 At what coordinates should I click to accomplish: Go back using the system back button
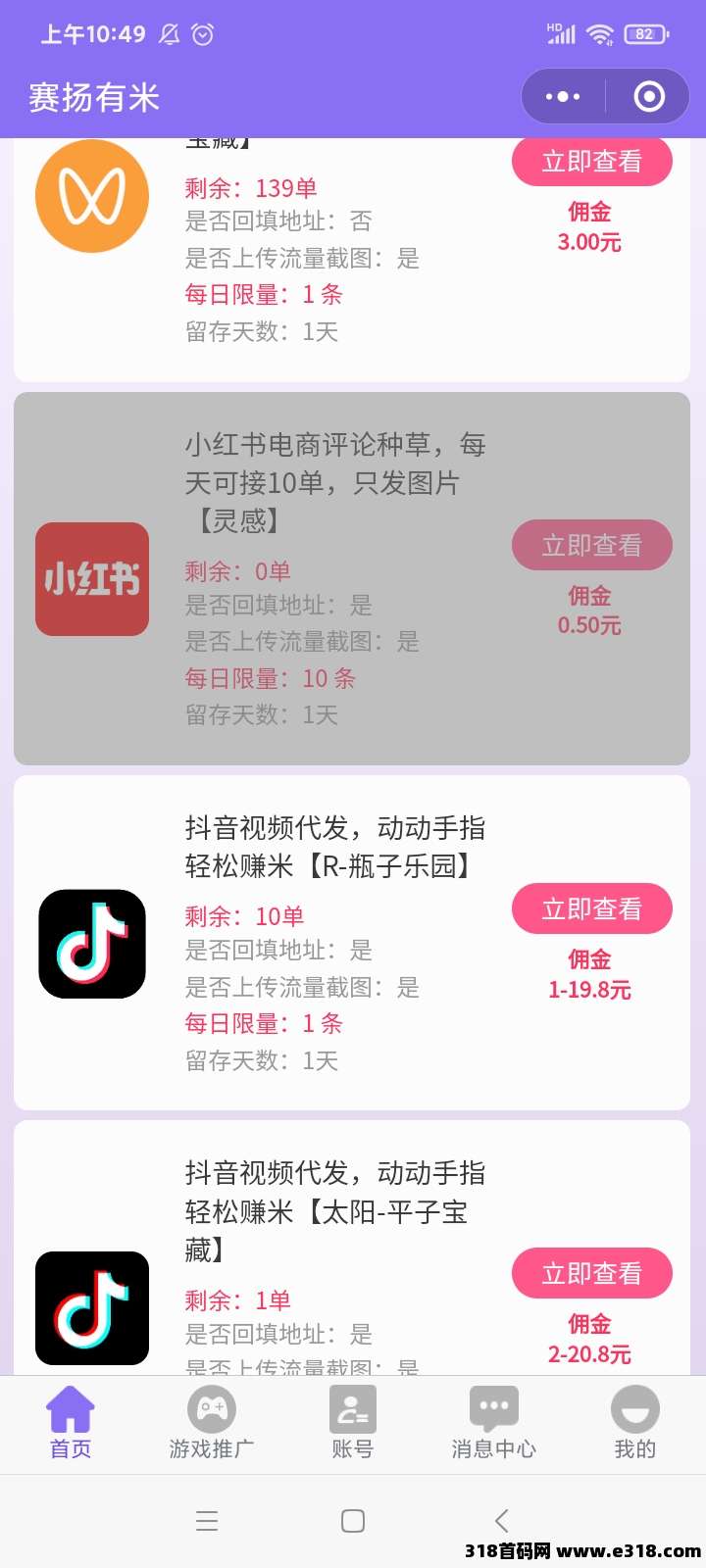point(501,1520)
